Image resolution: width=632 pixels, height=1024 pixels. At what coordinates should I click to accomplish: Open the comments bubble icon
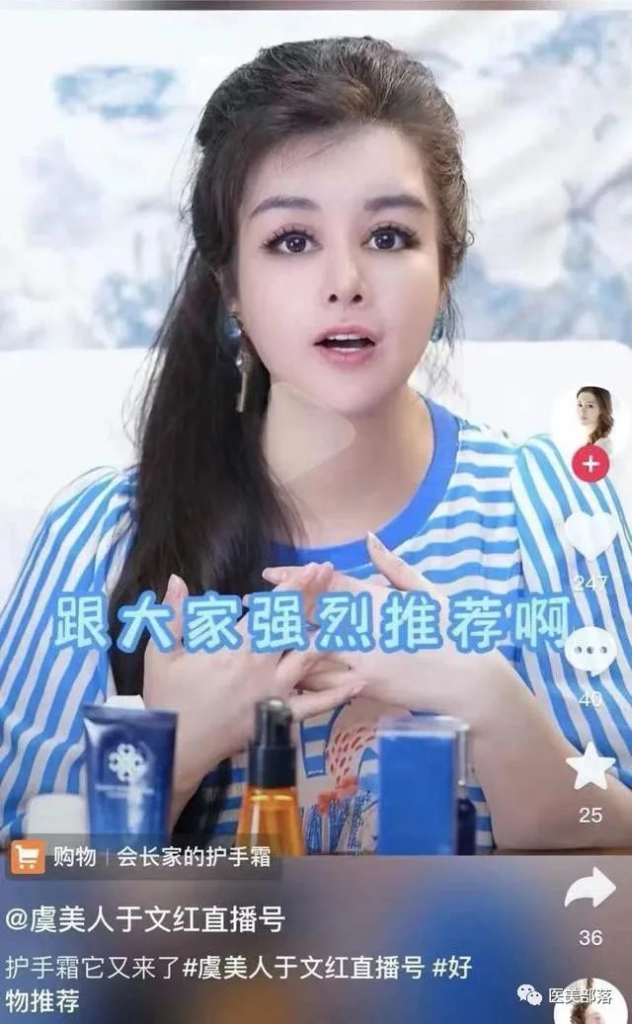coord(590,650)
